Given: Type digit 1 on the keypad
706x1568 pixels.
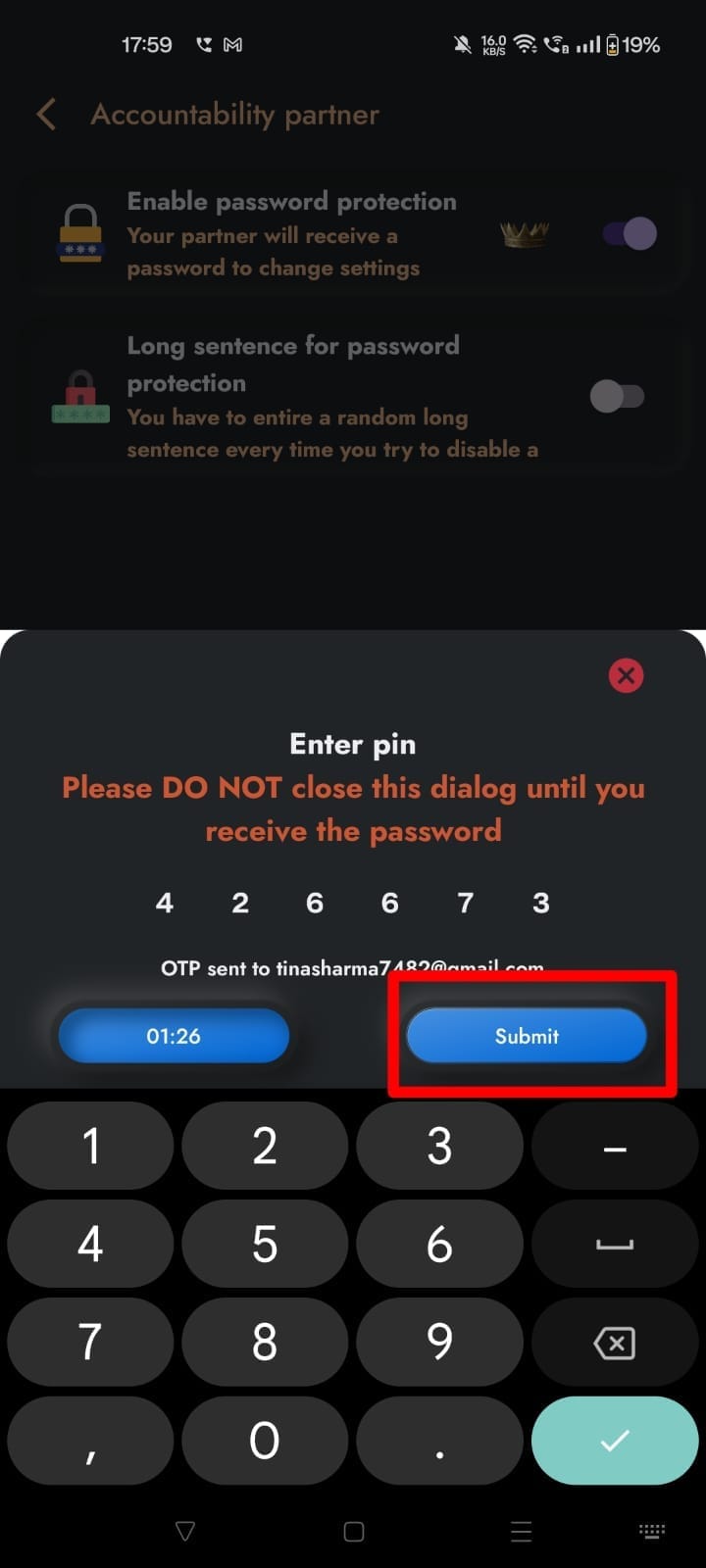Looking at the screenshot, I should click(x=90, y=1146).
